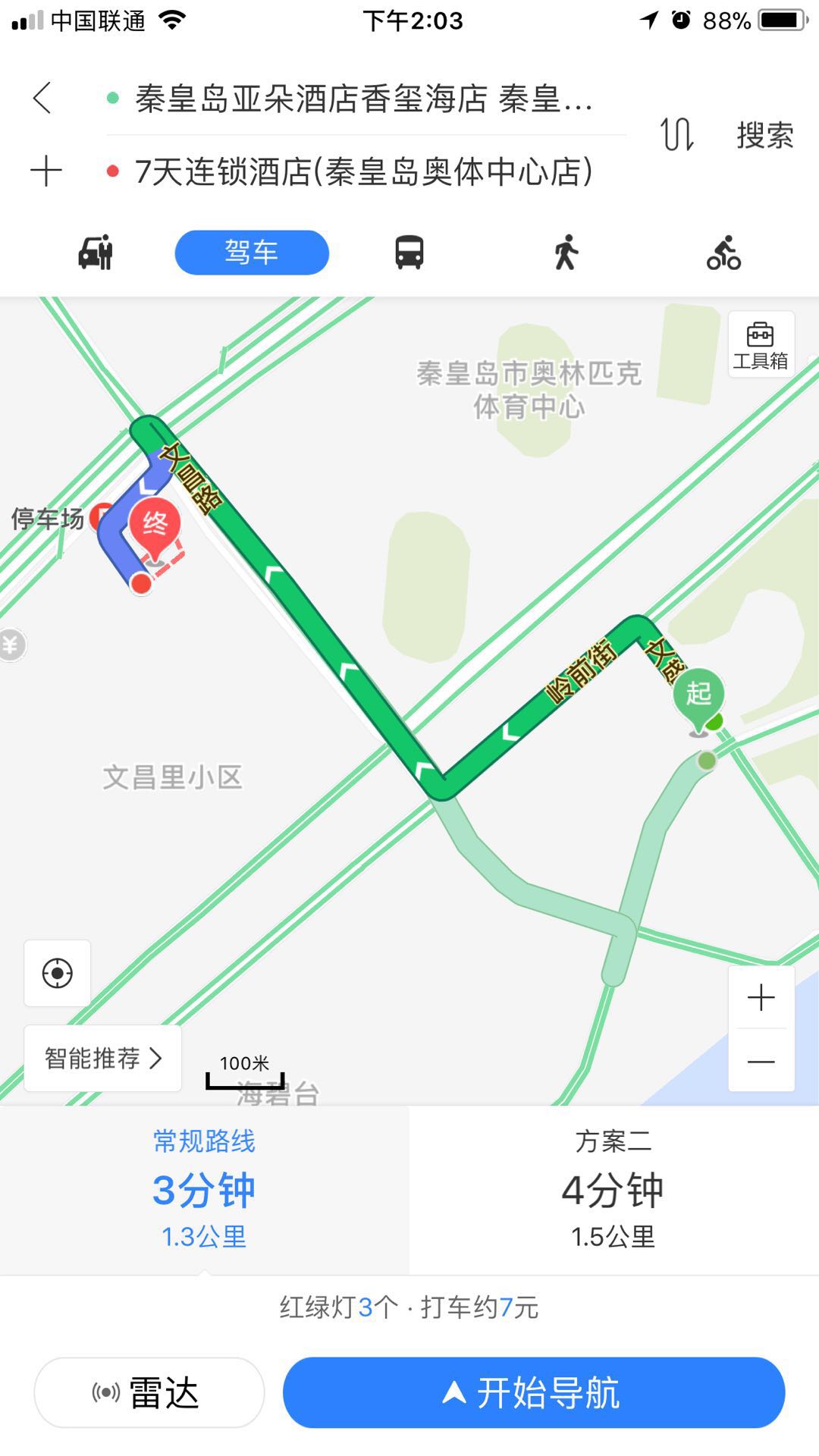Go back using the top-left arrow

pos(42,98)
